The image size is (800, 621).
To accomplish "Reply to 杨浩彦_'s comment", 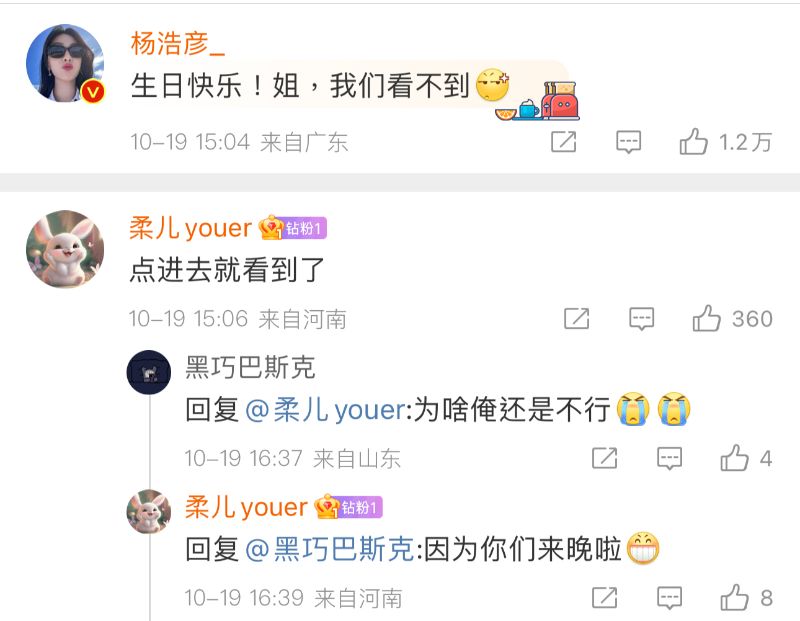I will pos(628,142).
